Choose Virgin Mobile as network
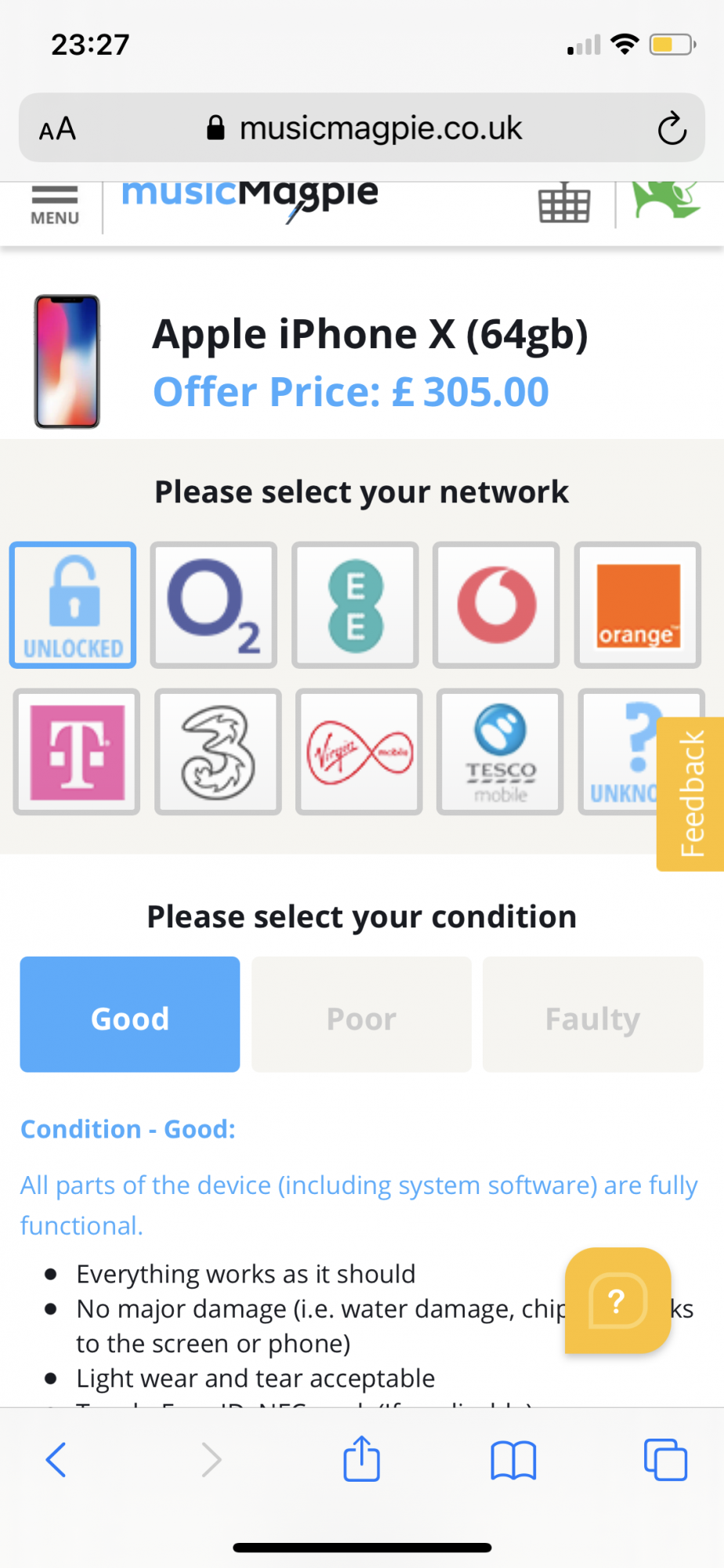This screenshot has height=1568, width=724. pos(359,752)
